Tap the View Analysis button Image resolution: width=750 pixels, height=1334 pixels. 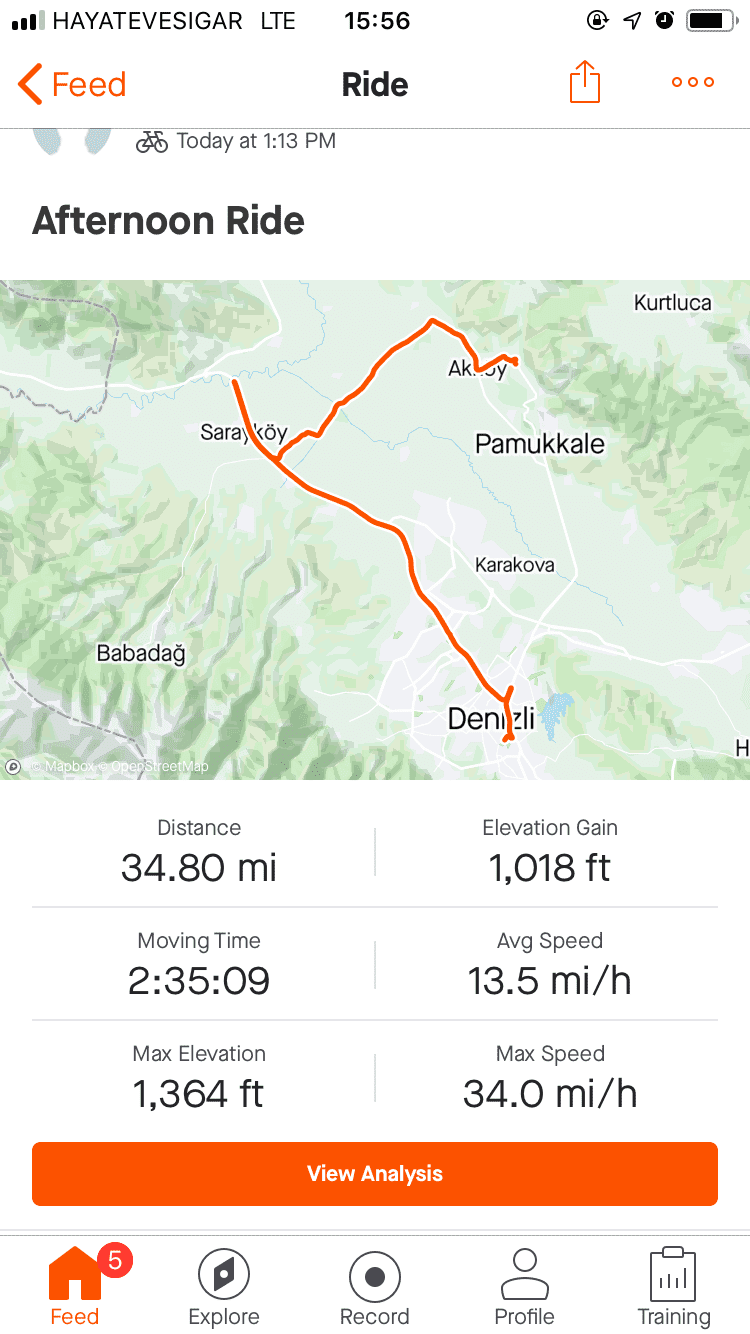pyautogui.click(x=375, y=1173)
